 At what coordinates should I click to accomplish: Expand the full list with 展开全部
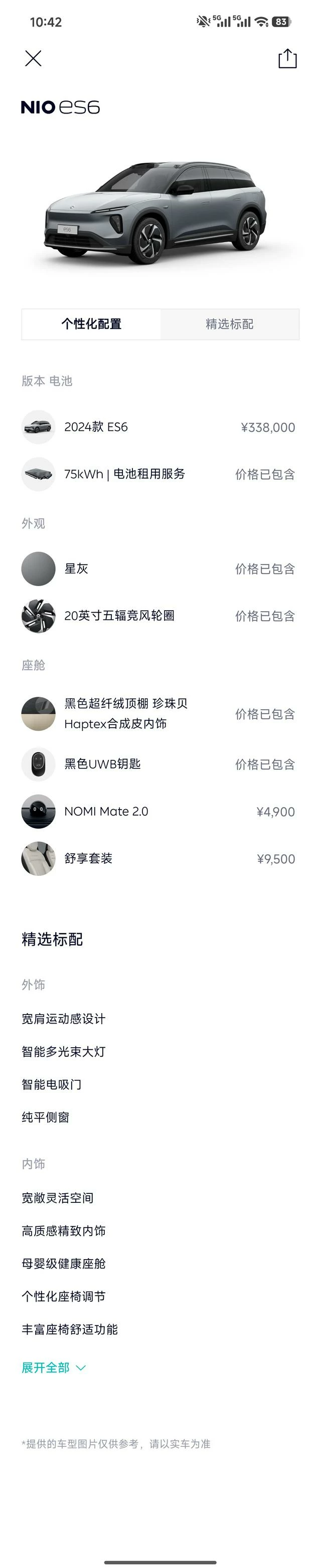(x=54, y=1367)
